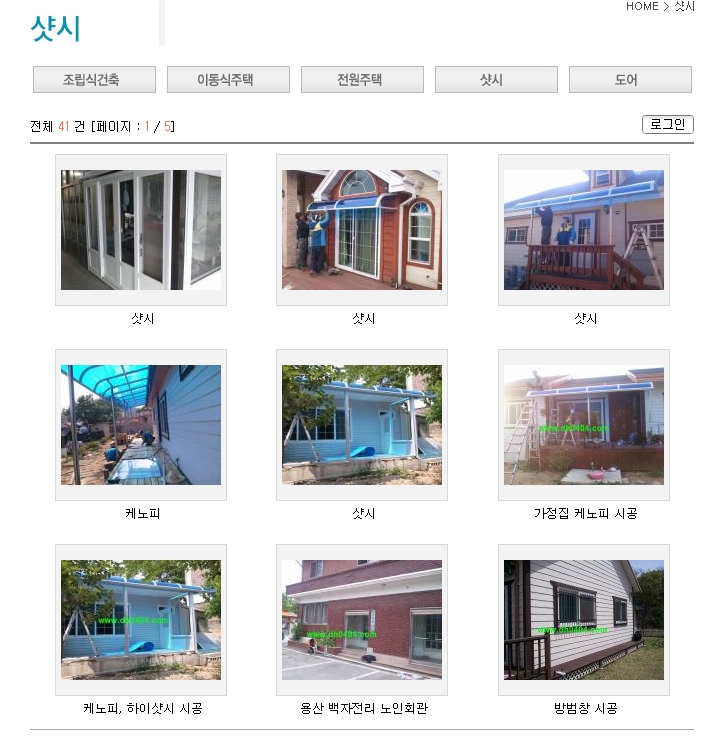Image resolution: width=707 pixels, height=737 pixels.
Task: Go to HOME in the breadcrumb
Action: tap(641, 6)
